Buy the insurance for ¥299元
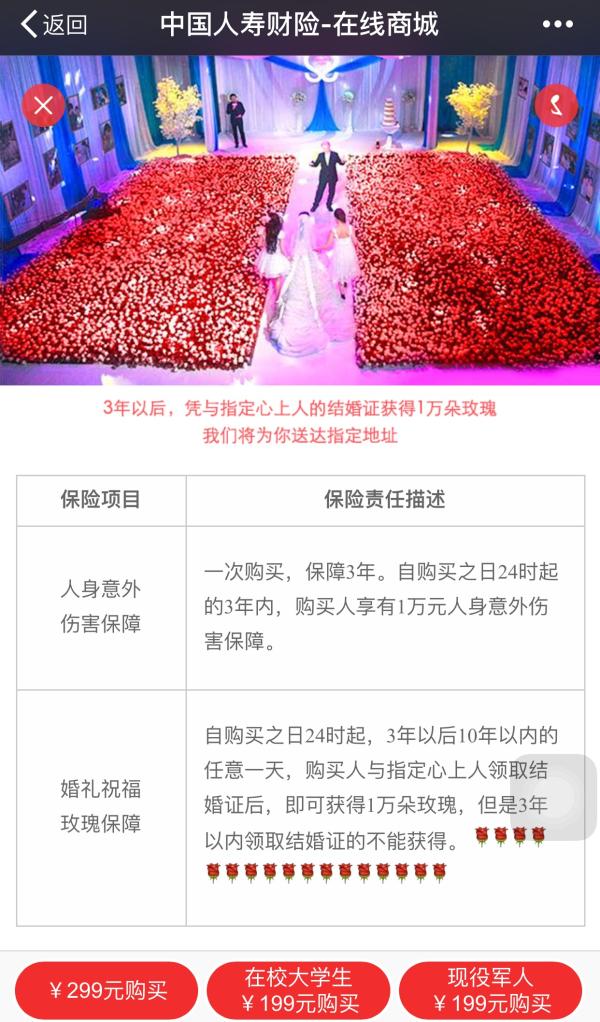Screen dimensions: 600x1022 (106, 990)
